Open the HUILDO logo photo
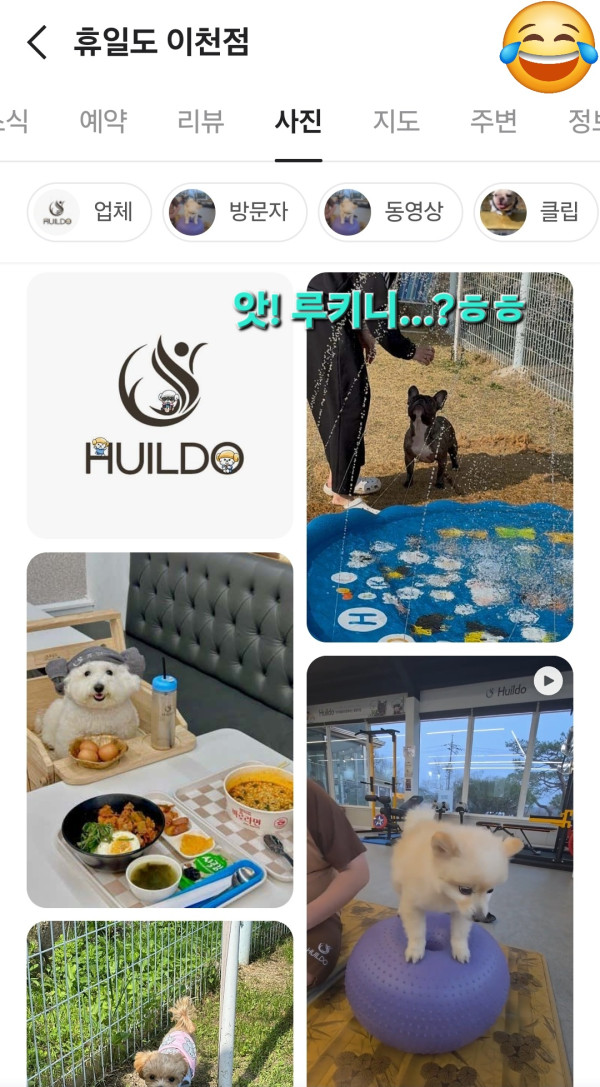The width and height of the screenshot is (600, 1087). coord(160,406)
